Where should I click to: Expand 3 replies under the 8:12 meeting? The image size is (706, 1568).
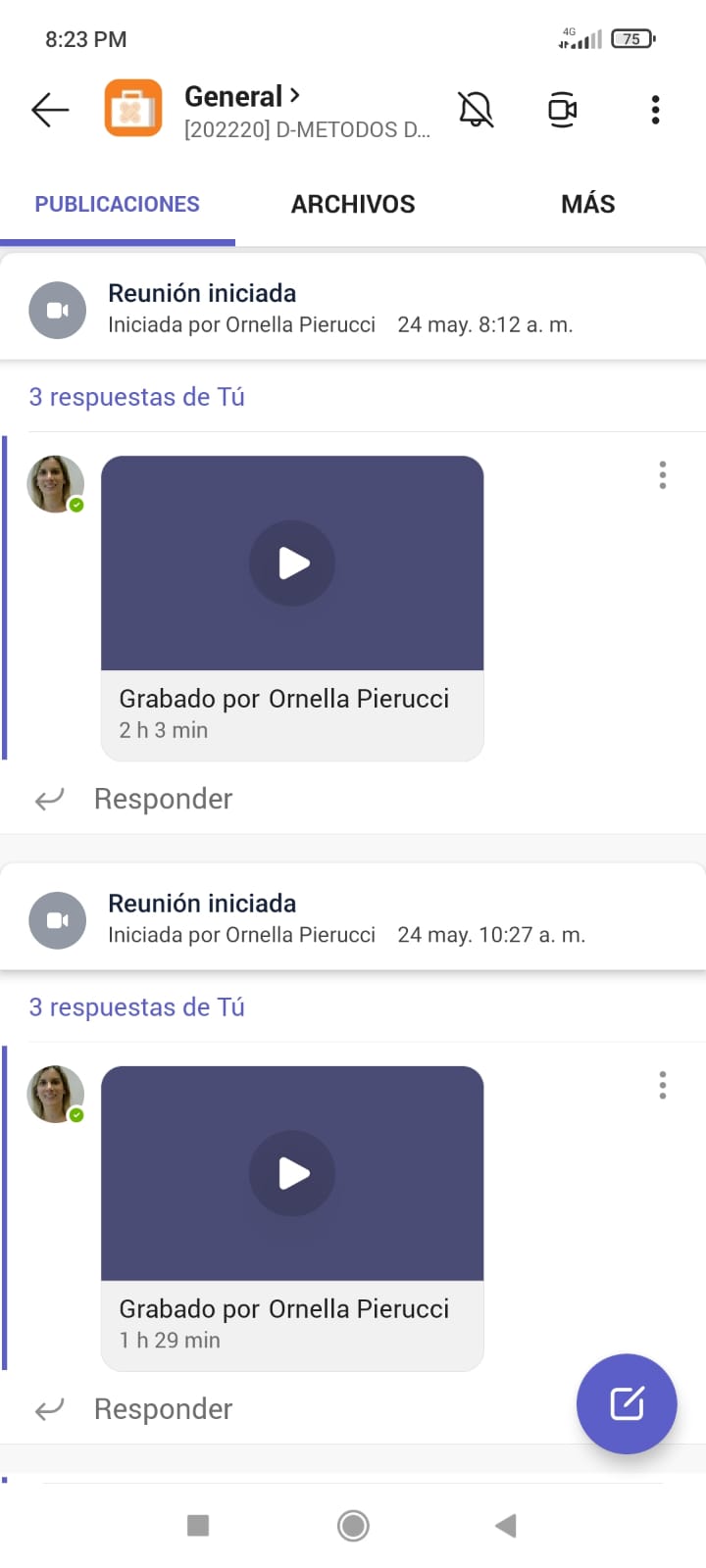click(137, 397)
